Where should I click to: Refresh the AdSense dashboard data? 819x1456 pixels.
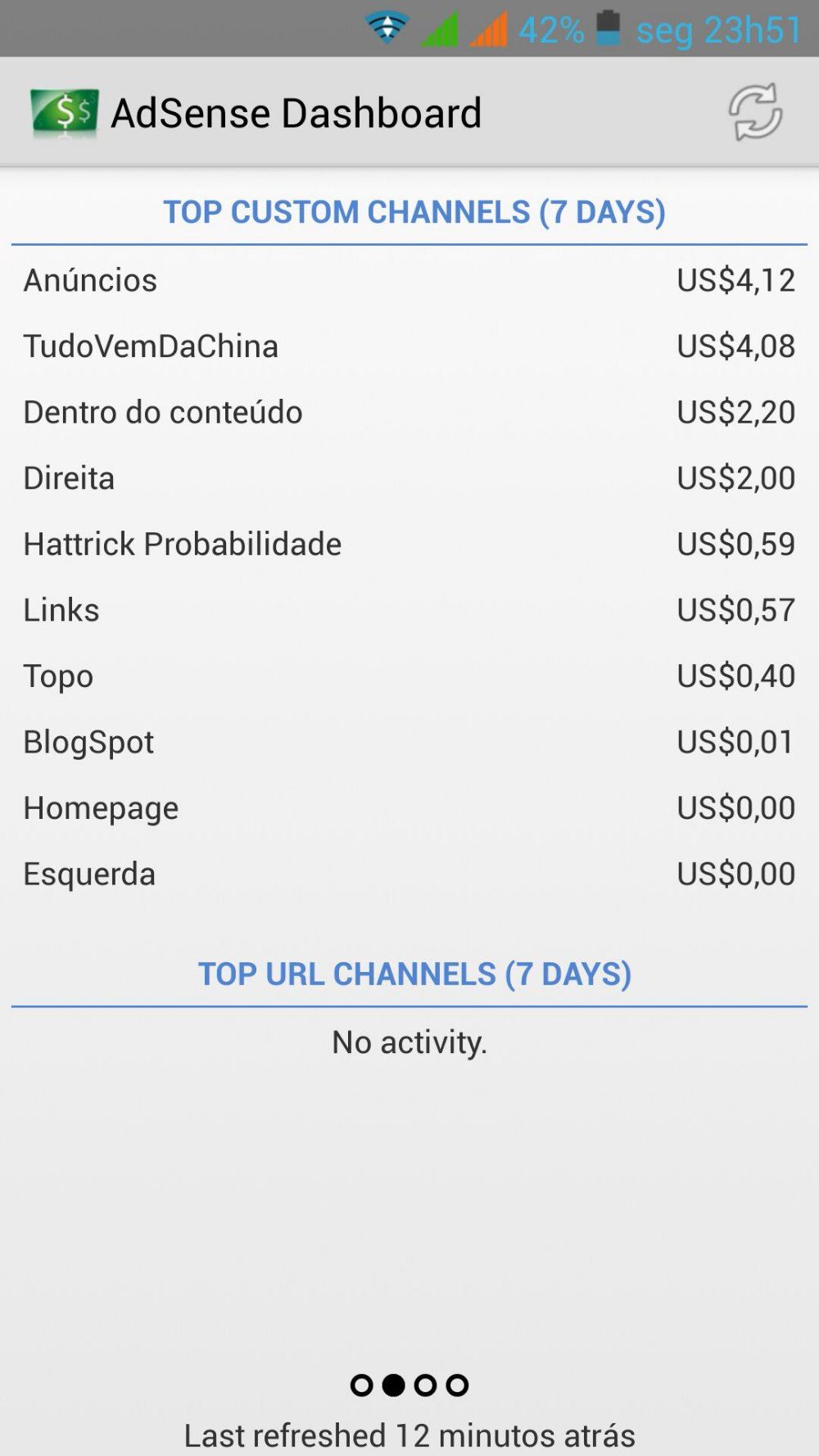(x=755, y=112)
